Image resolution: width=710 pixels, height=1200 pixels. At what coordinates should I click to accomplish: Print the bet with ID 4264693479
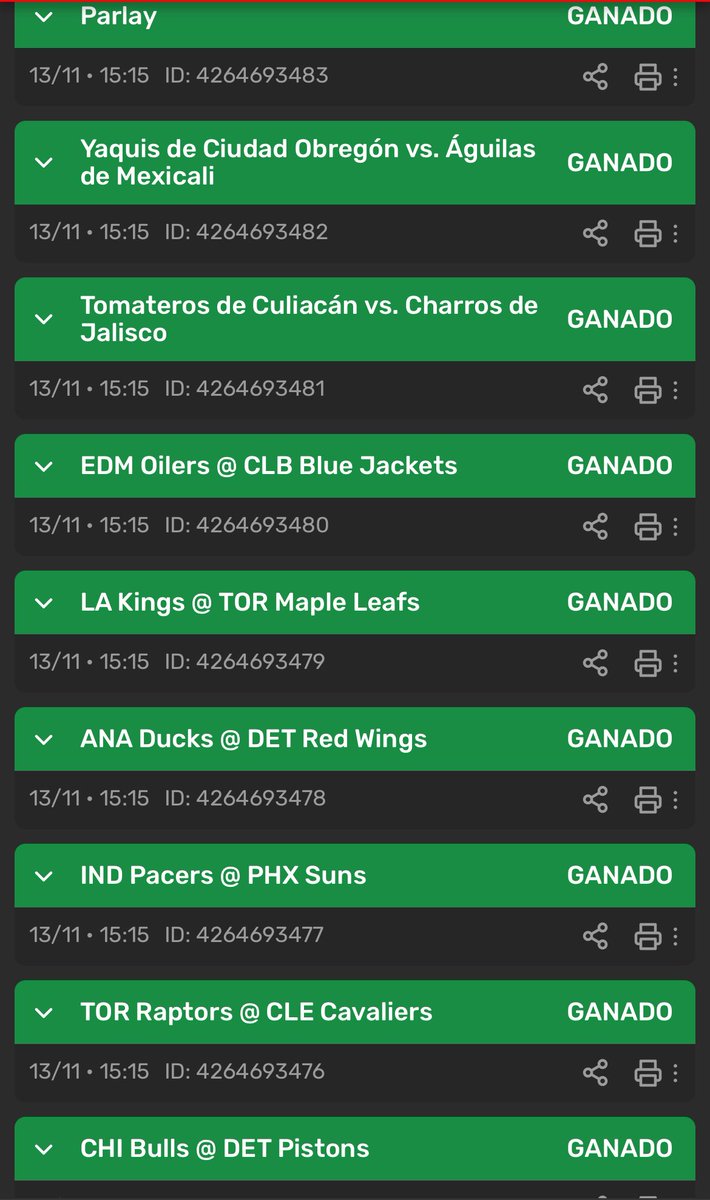click(x=648, y=662)
